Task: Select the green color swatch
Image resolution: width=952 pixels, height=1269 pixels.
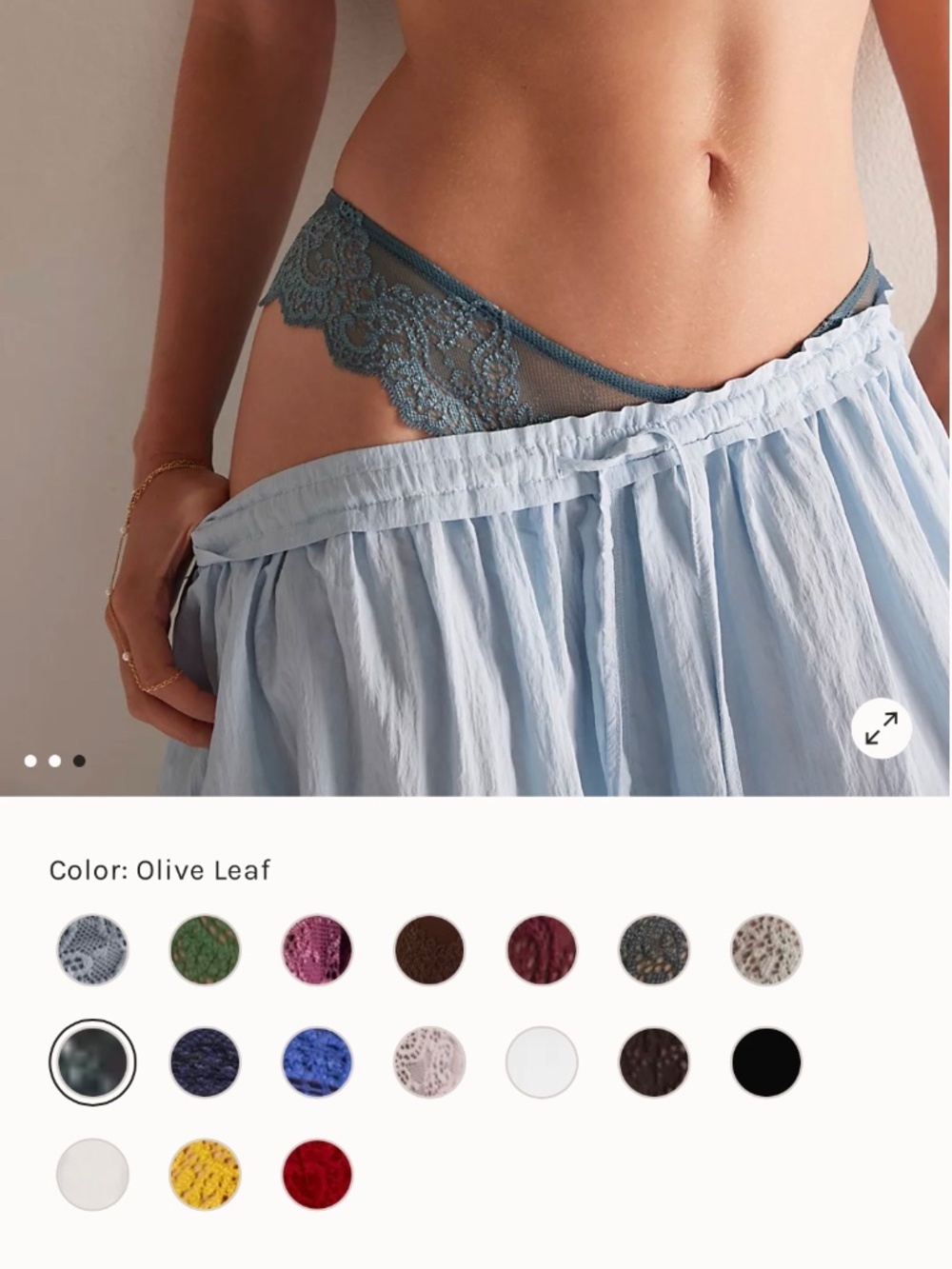Action: coord(205,949)
